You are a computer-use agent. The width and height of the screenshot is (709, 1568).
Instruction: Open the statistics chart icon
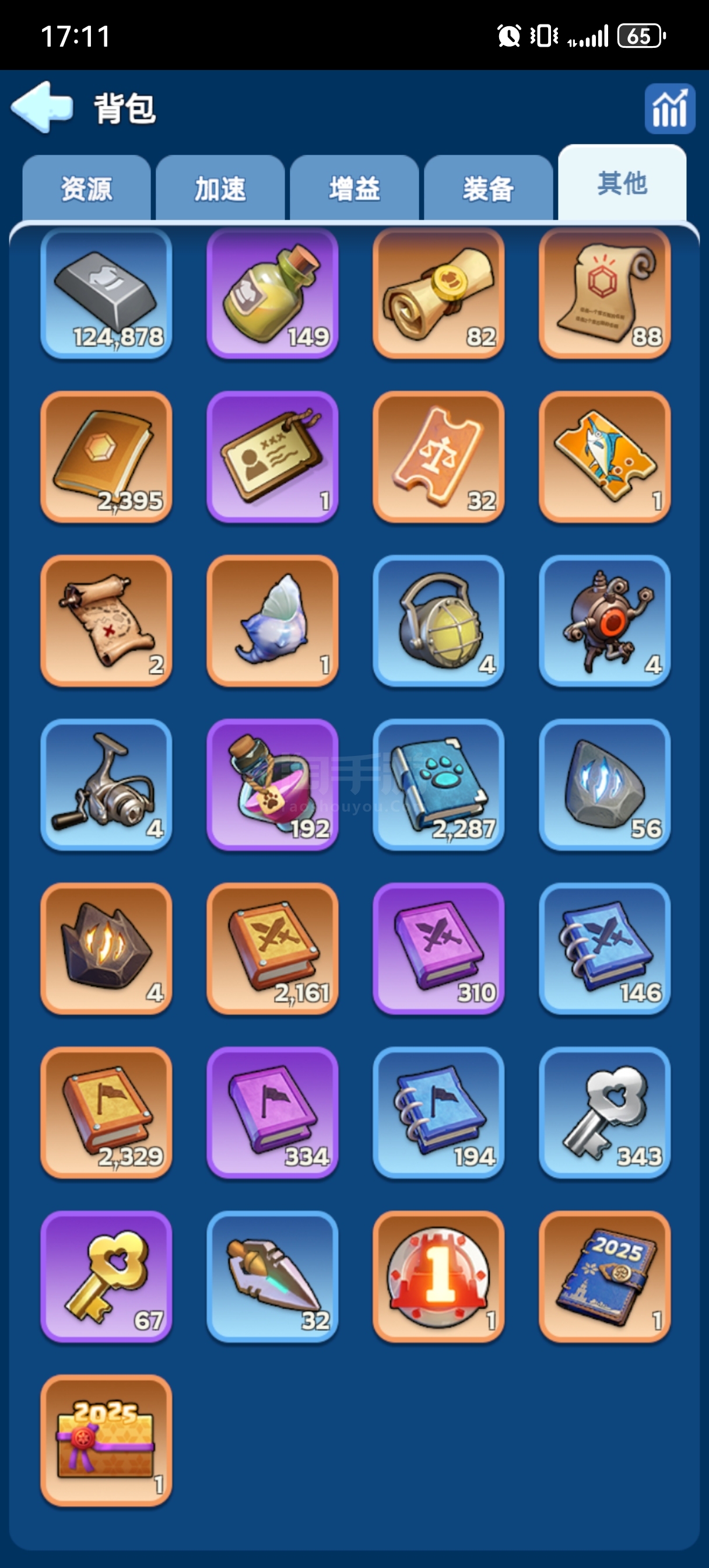coord(669,108)
